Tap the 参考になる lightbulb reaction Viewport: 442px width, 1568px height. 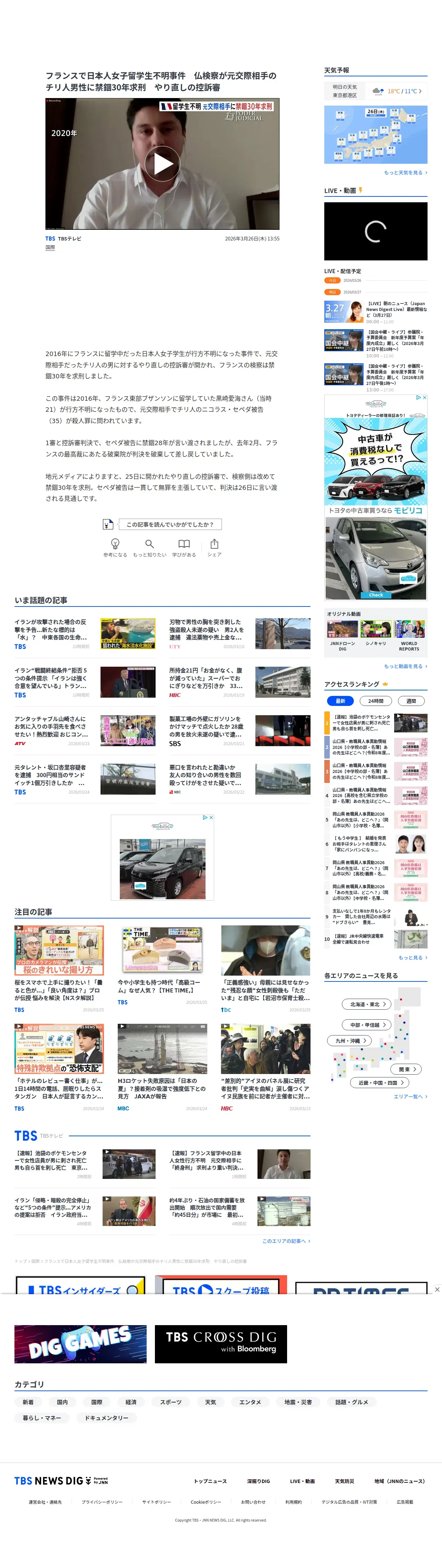pyautogui.click(x=115, y=547)
